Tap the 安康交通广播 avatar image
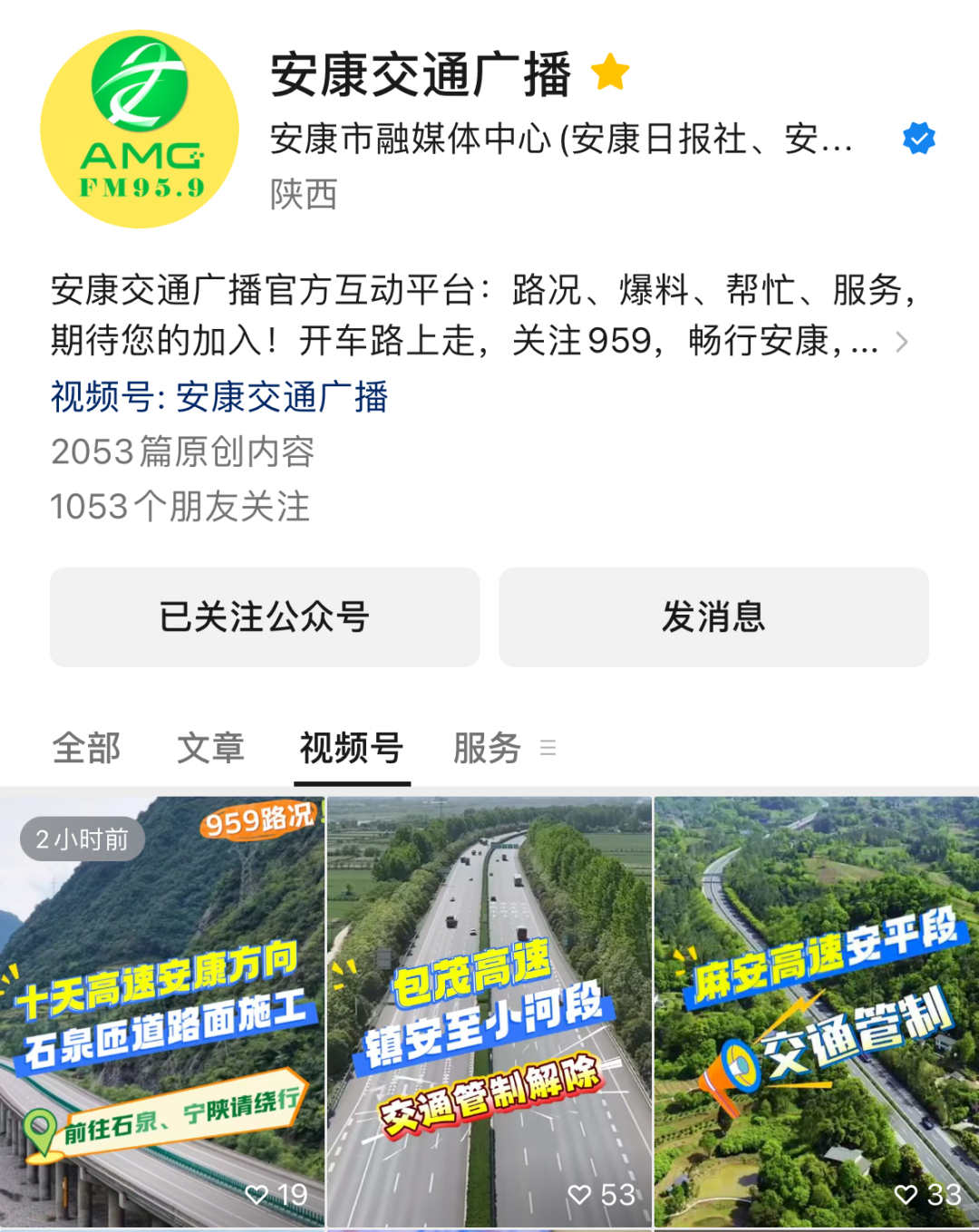The width and height of the screenshot is (979, 1232). click(140, 130)
